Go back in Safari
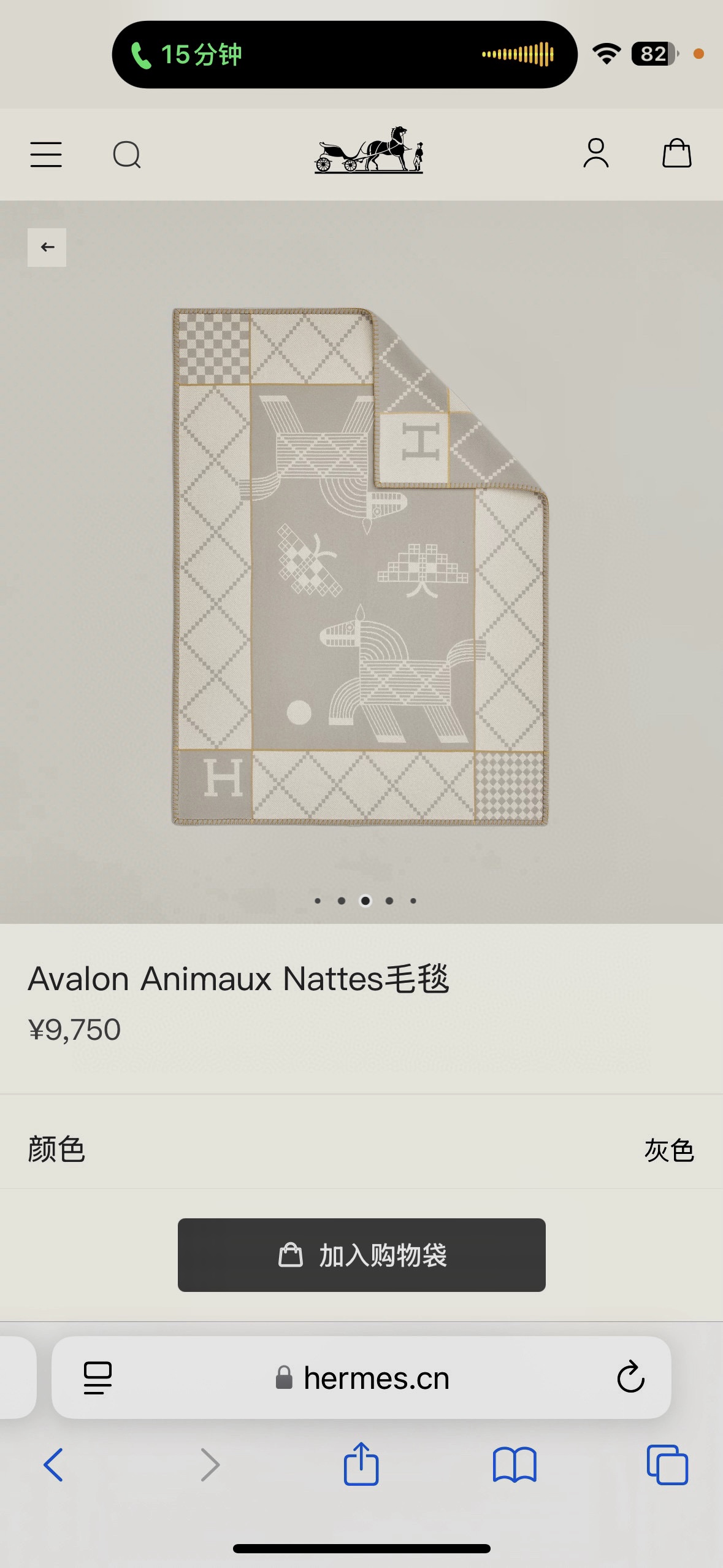 [x=53, y=1465]
